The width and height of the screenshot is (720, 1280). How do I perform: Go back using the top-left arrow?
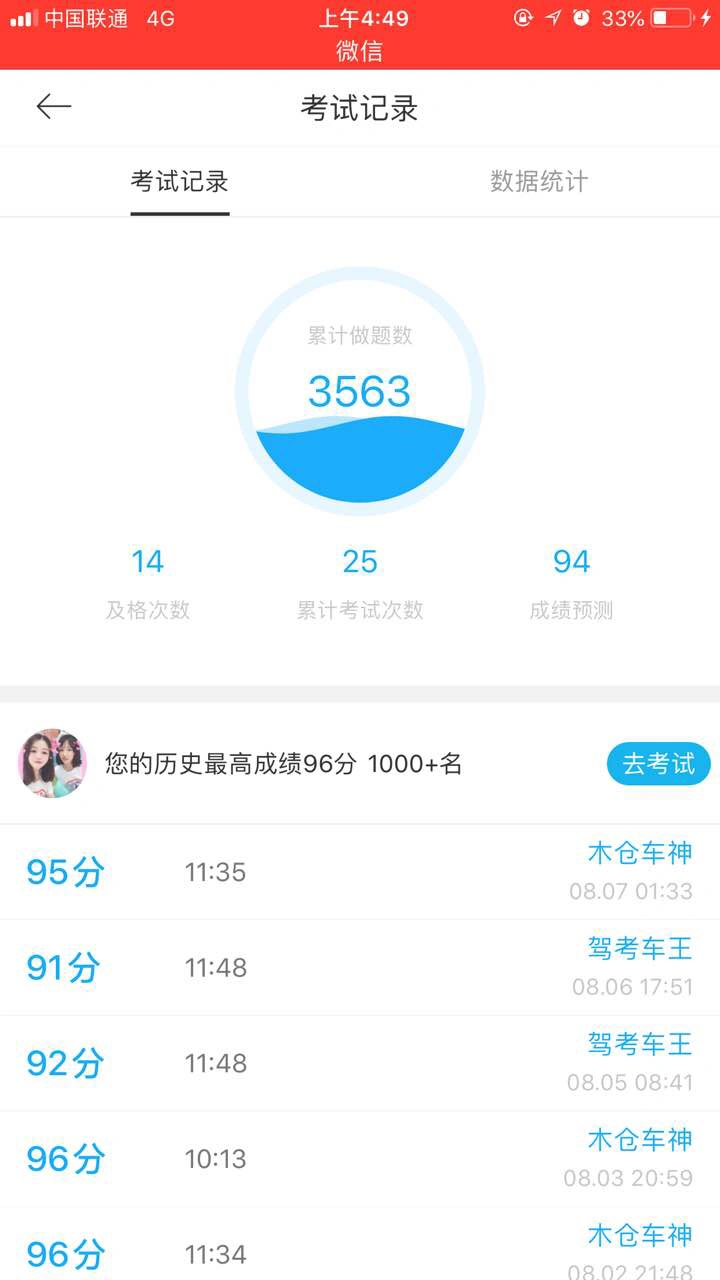point(54,107)
